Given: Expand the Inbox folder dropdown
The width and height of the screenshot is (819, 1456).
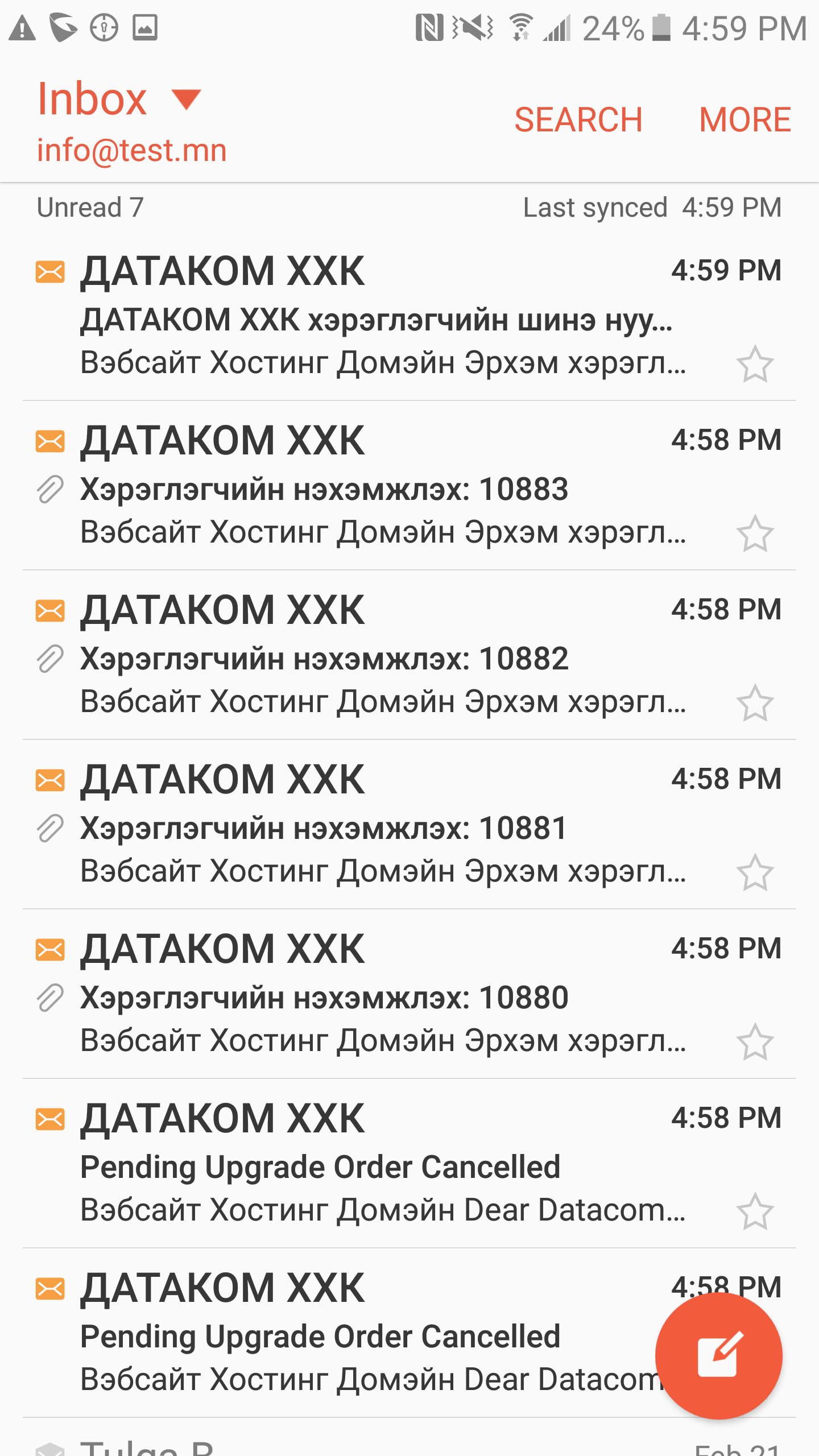Looking at the screenshot, I should (x=186, y=100).
